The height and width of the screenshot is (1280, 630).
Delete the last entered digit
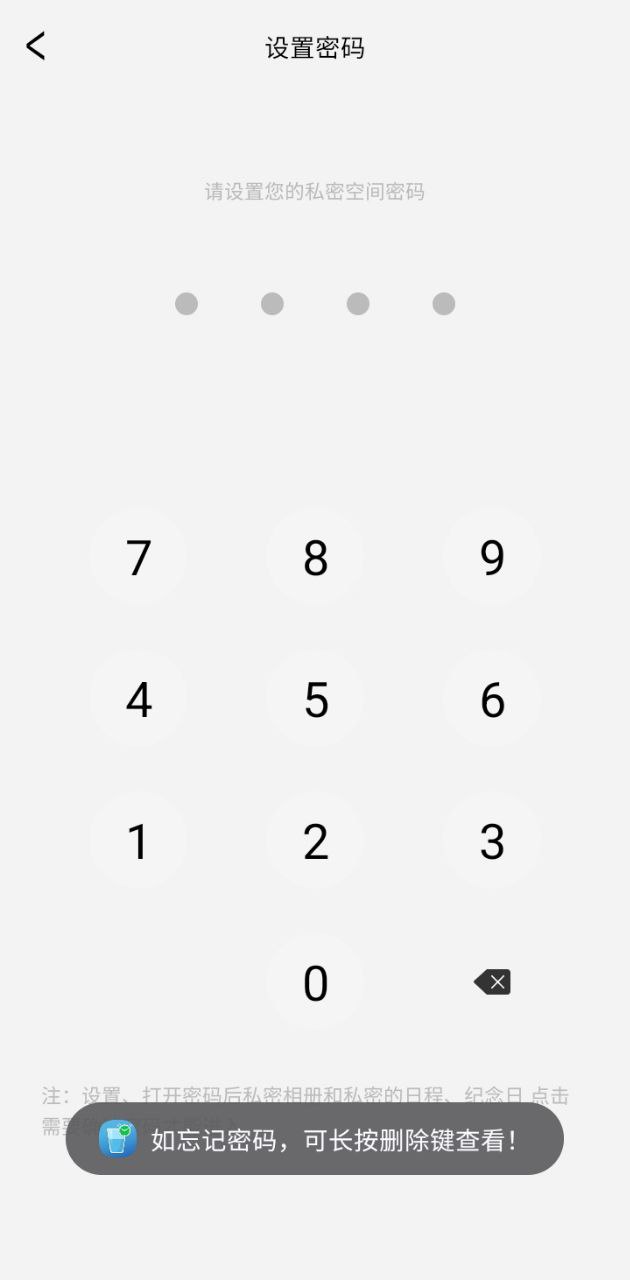coord(492,982)
